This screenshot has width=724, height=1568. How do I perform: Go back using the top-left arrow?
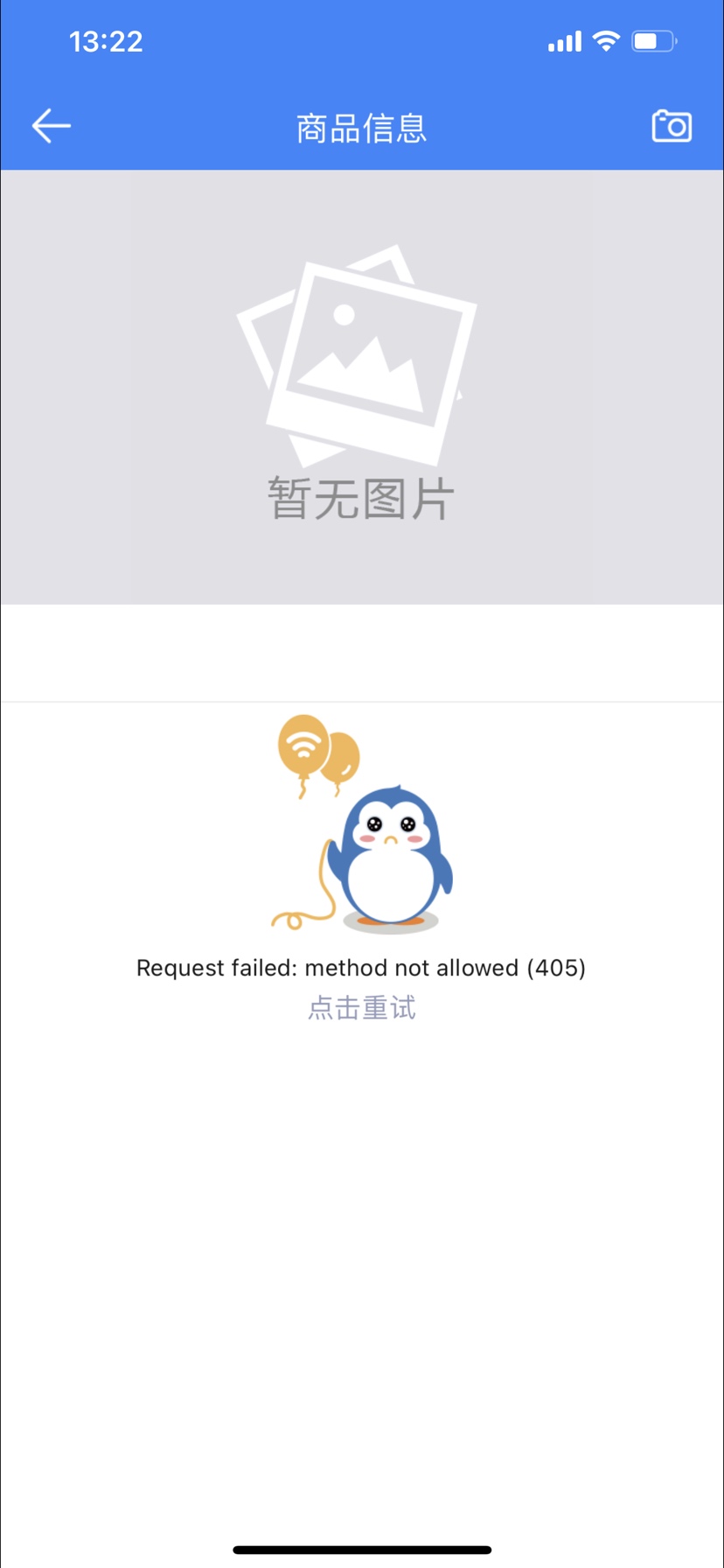click(x=52, y=126)
